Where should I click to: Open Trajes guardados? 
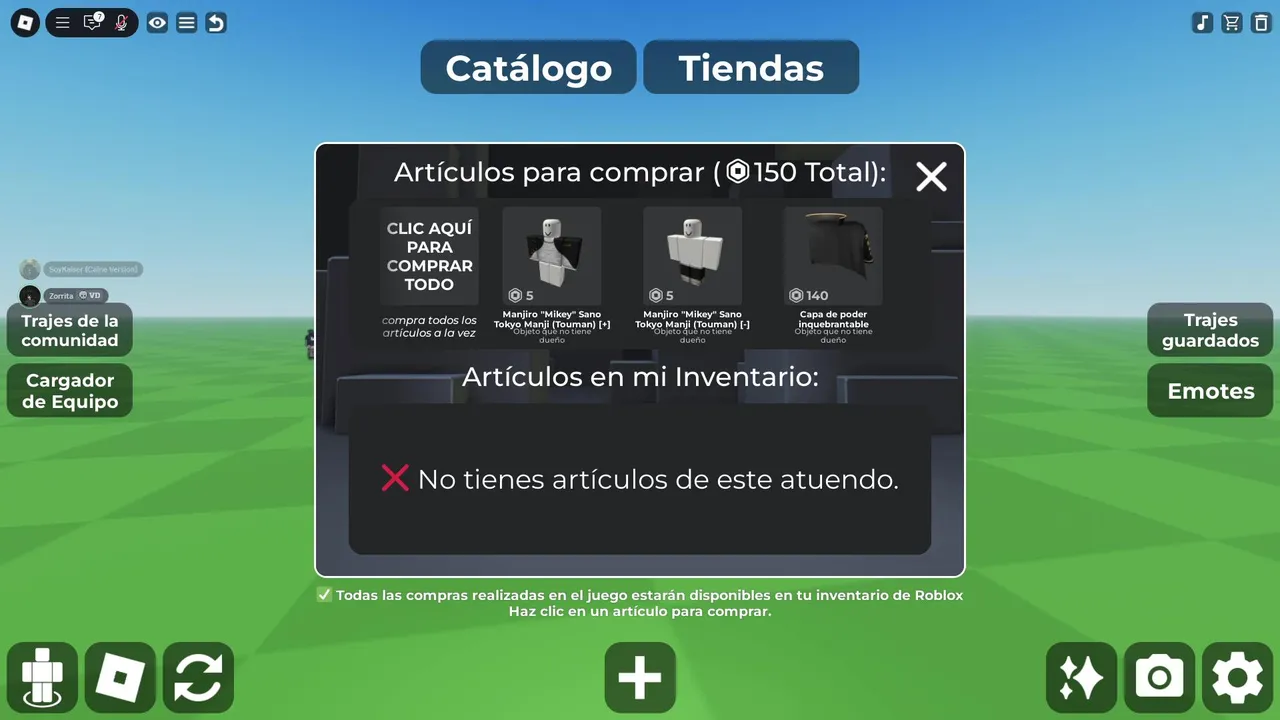pyautogui.click(x=1210, y=330)
